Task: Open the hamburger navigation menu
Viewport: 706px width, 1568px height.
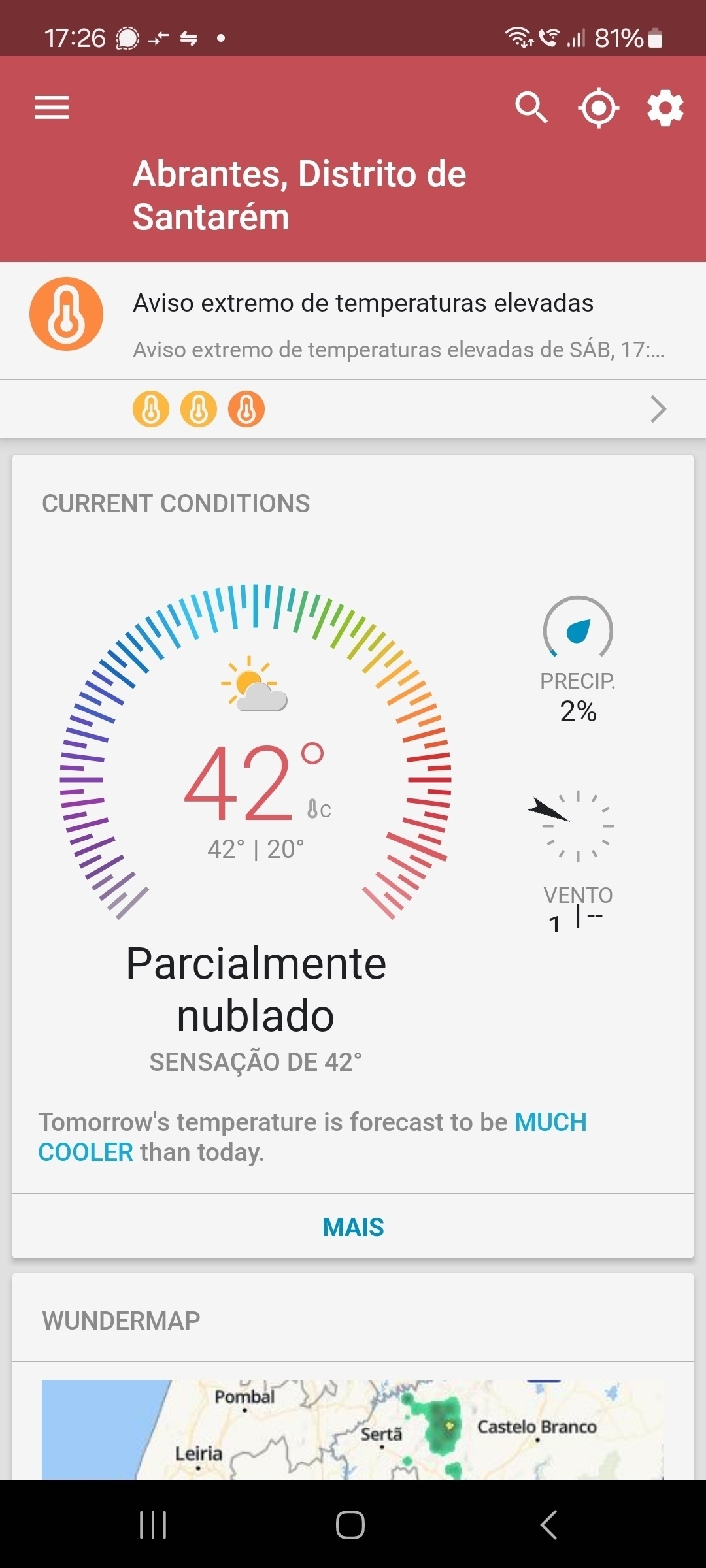Action: coord(52,108)
